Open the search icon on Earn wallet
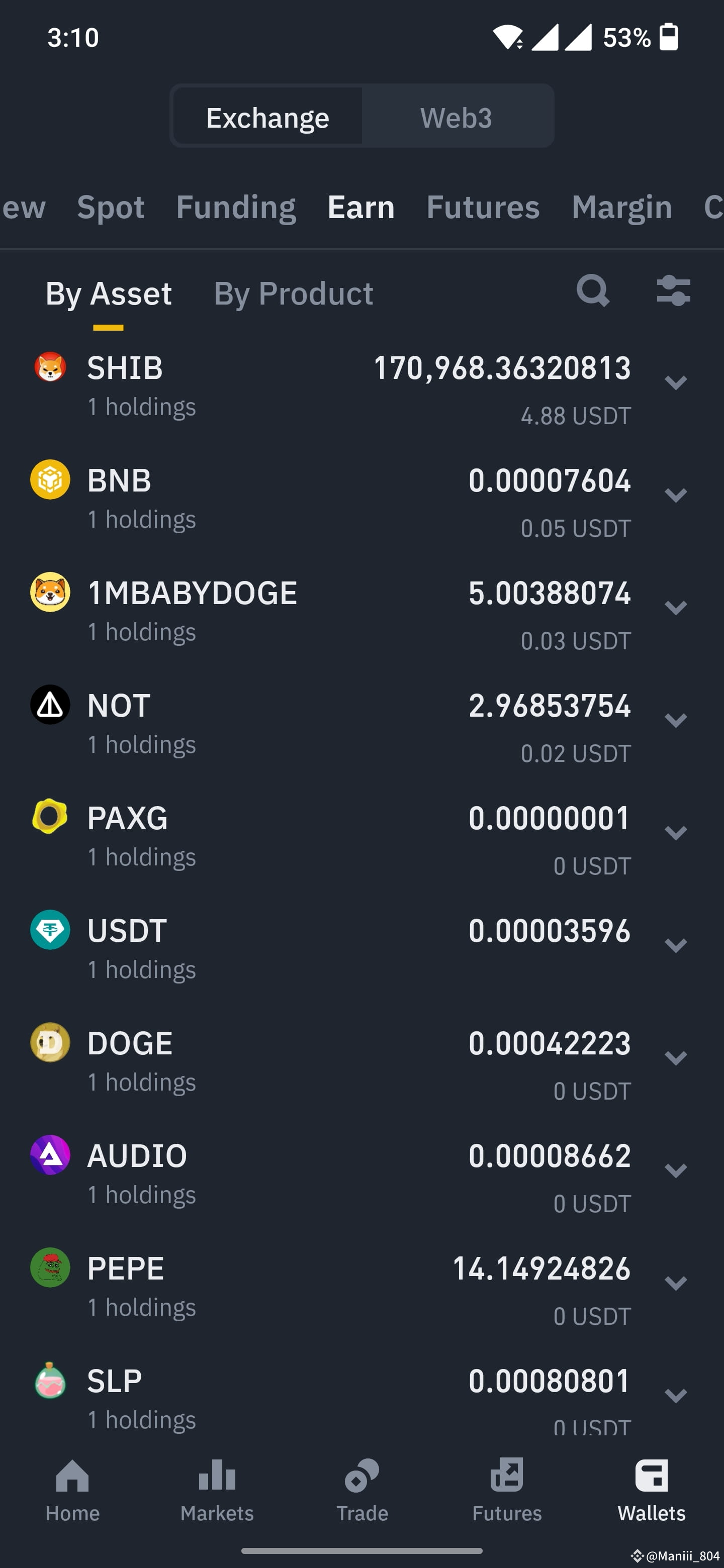 click(592, 291)
